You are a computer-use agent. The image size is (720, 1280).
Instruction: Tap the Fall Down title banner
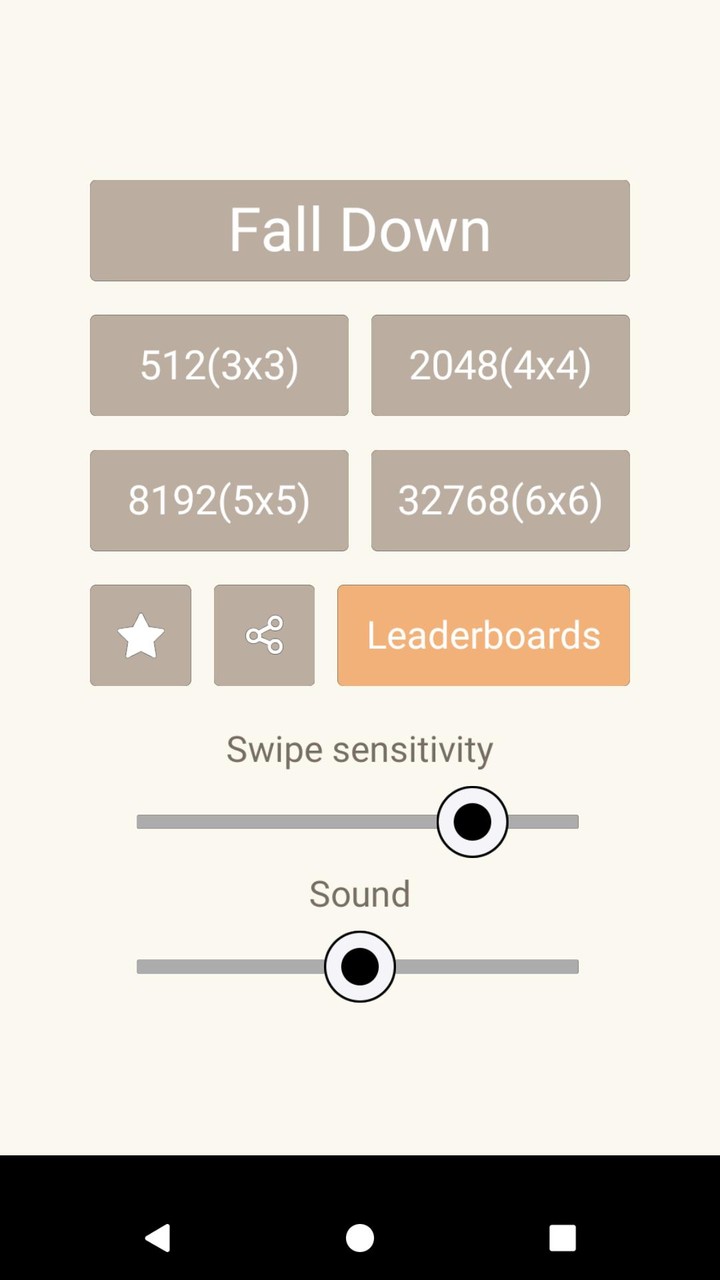(360, 230)
